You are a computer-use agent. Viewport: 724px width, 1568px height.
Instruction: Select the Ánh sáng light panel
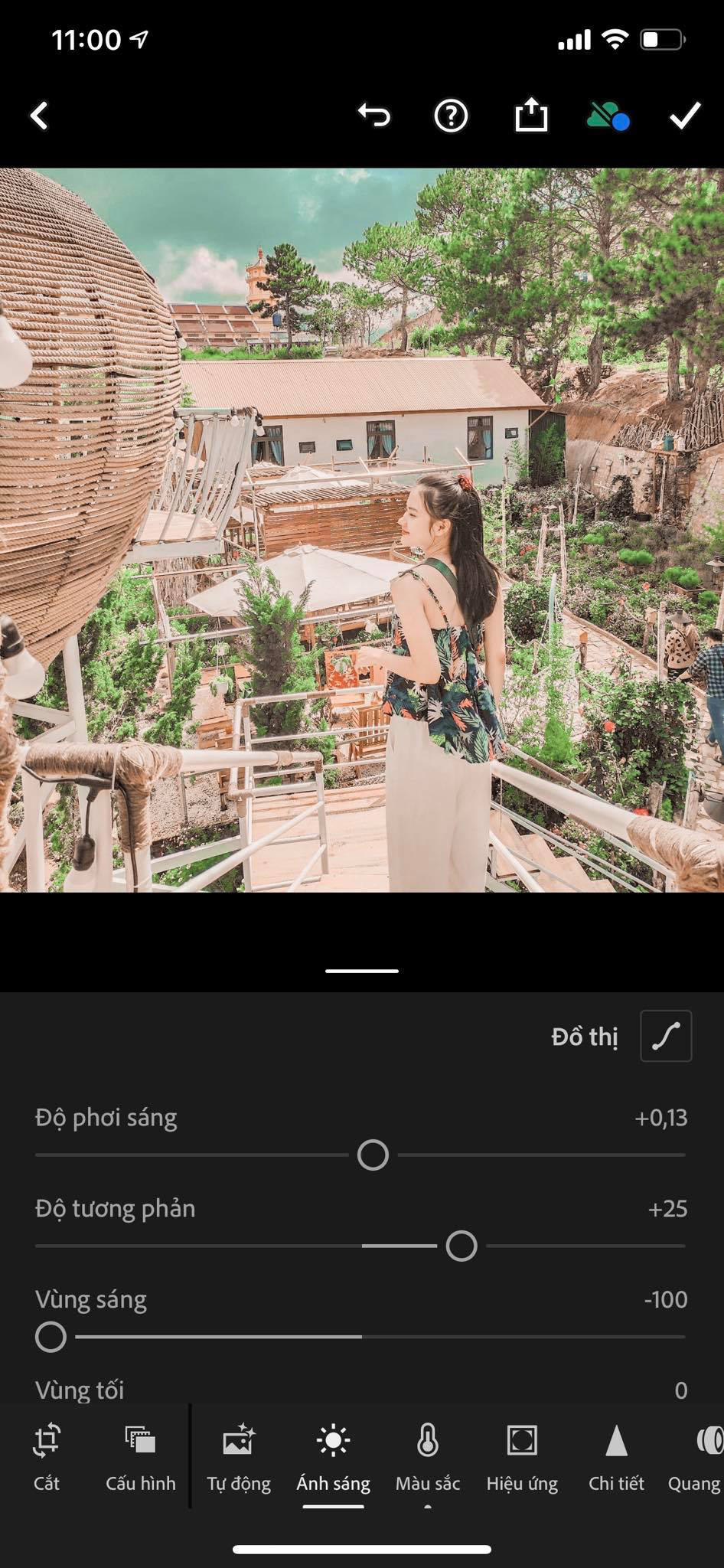(x=333, y=1456)
